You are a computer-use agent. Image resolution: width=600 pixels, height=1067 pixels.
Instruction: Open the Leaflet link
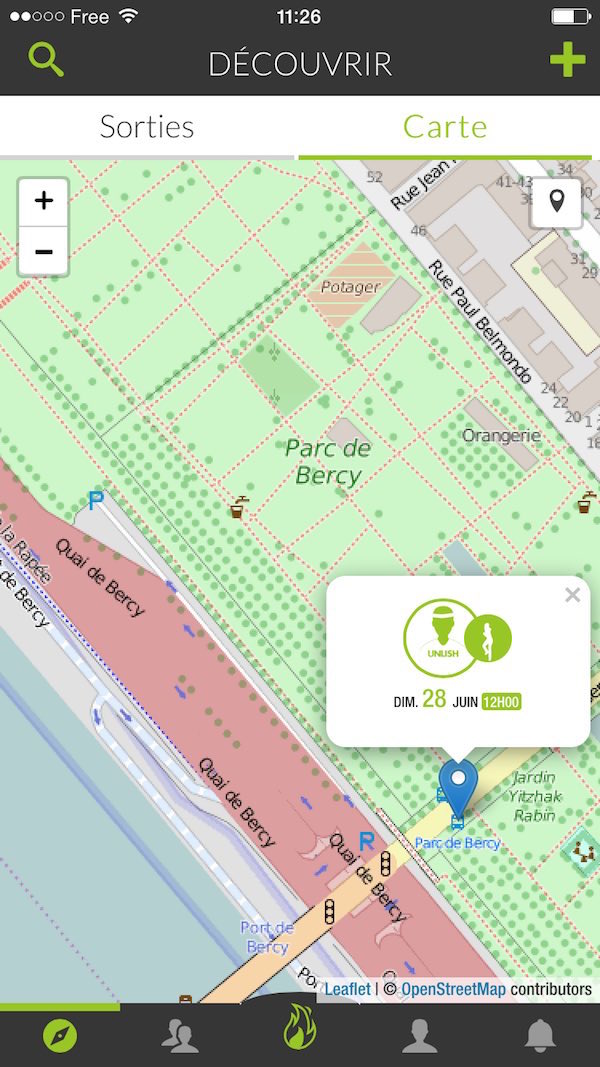[x=347, y=989]
